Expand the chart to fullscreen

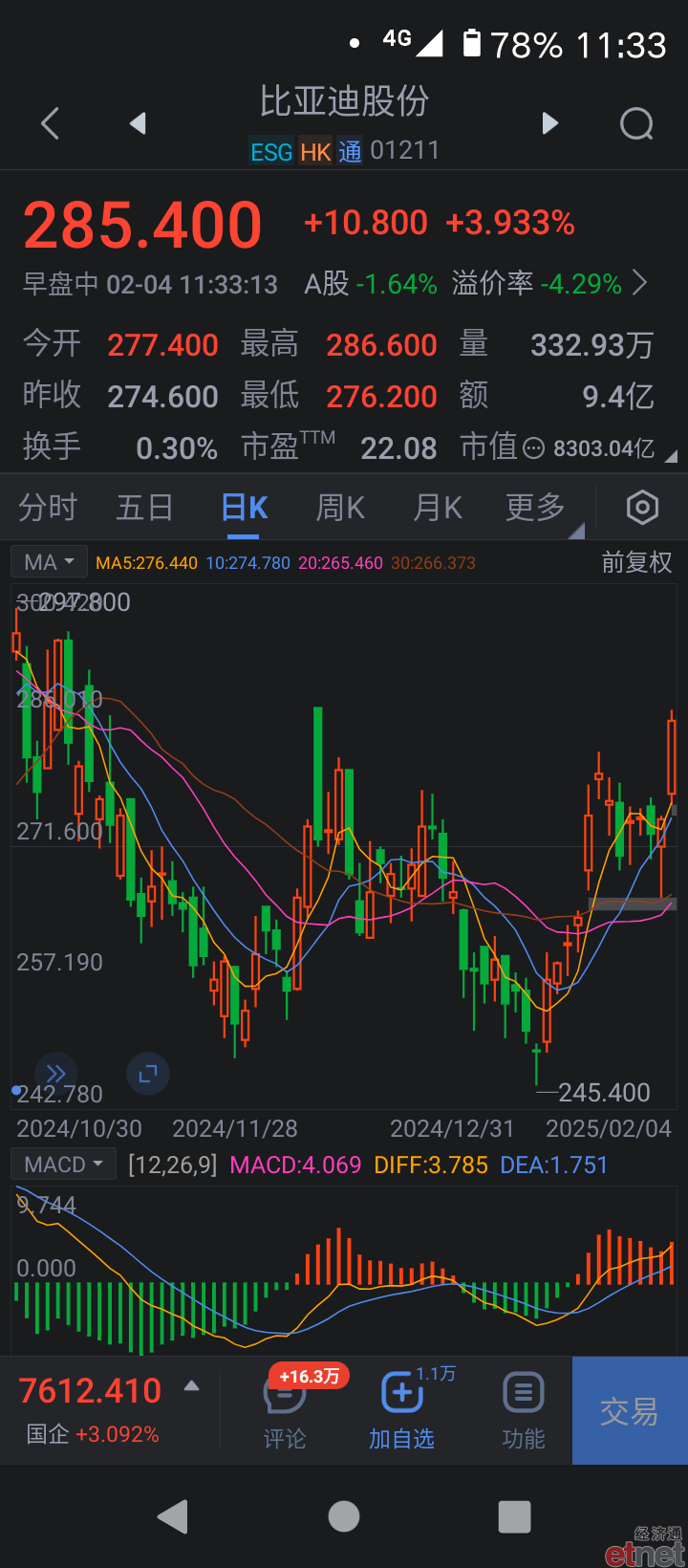(x=147, y=1074)
